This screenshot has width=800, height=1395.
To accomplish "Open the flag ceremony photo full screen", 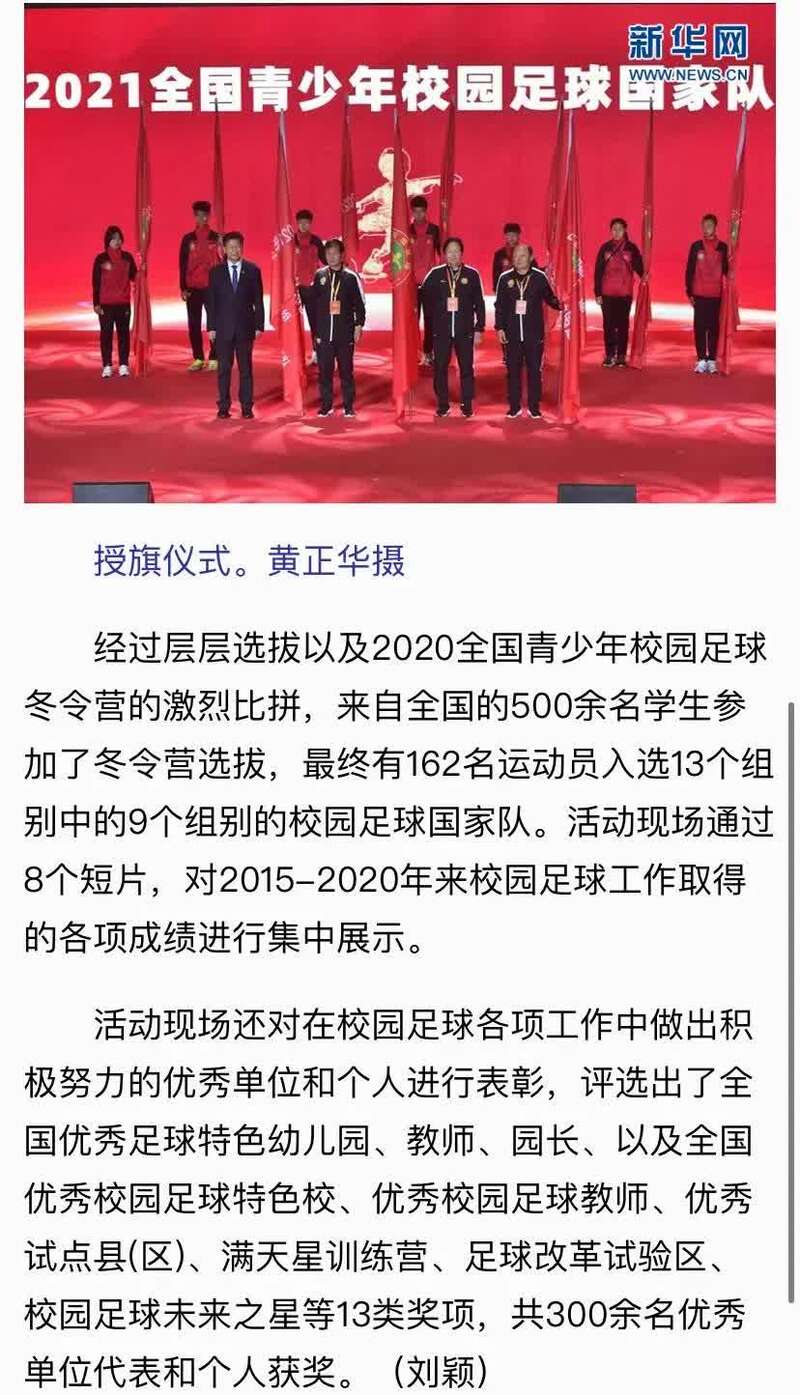I will [x=400, y=255].
